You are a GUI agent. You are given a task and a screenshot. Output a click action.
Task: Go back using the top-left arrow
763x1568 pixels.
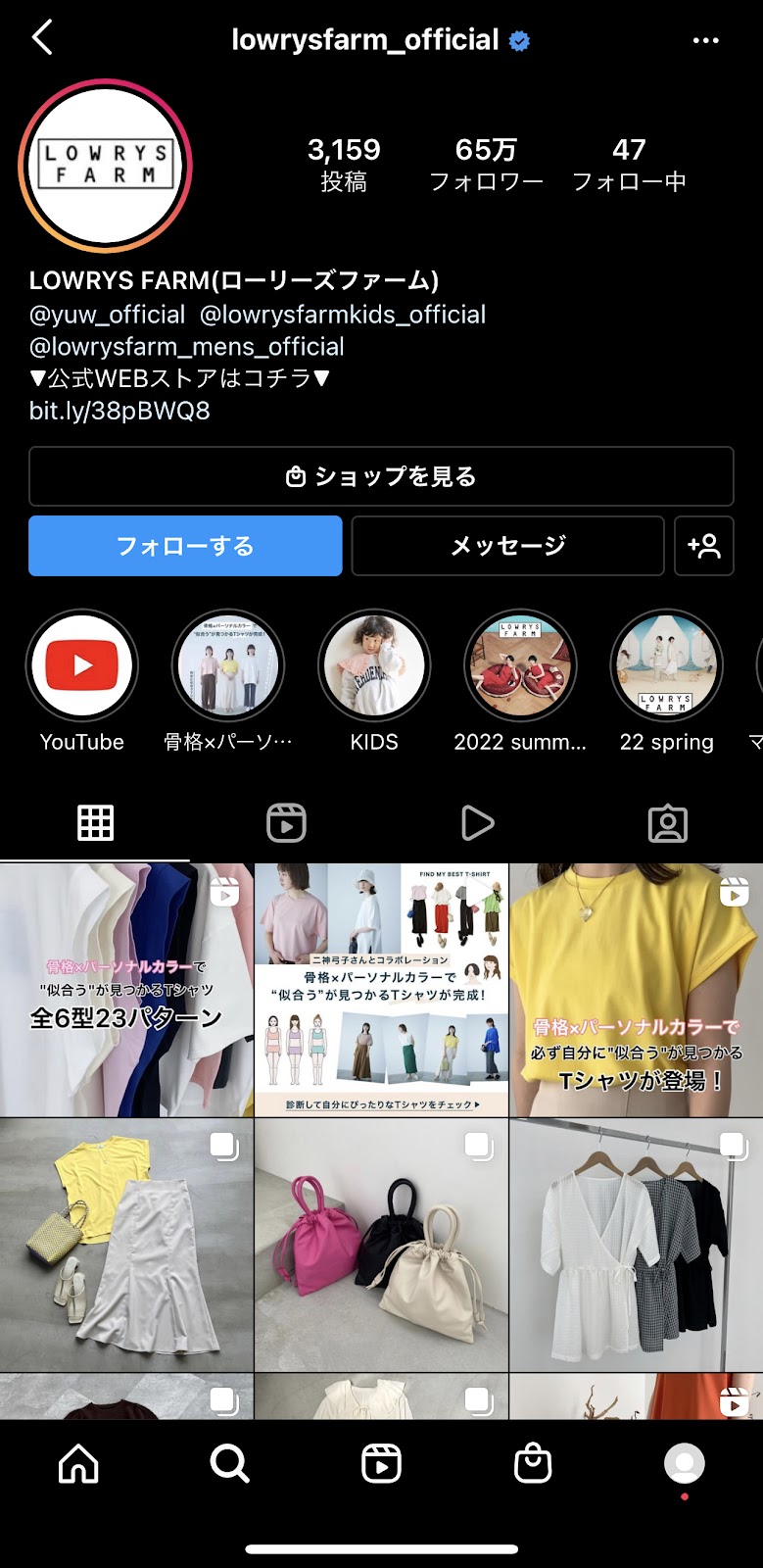(42, 39)
